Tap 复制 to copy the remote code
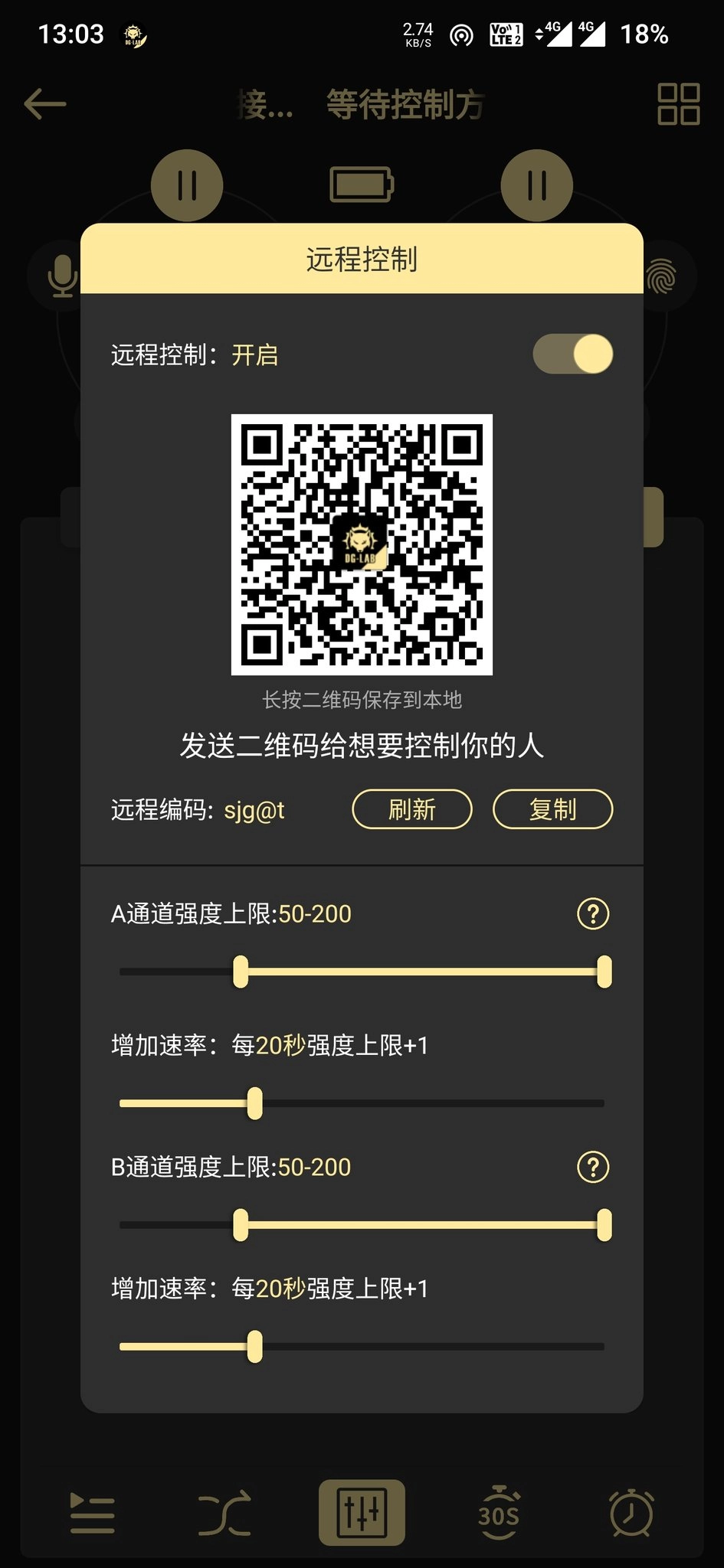 pyautogui.click(x=552, y=809)
